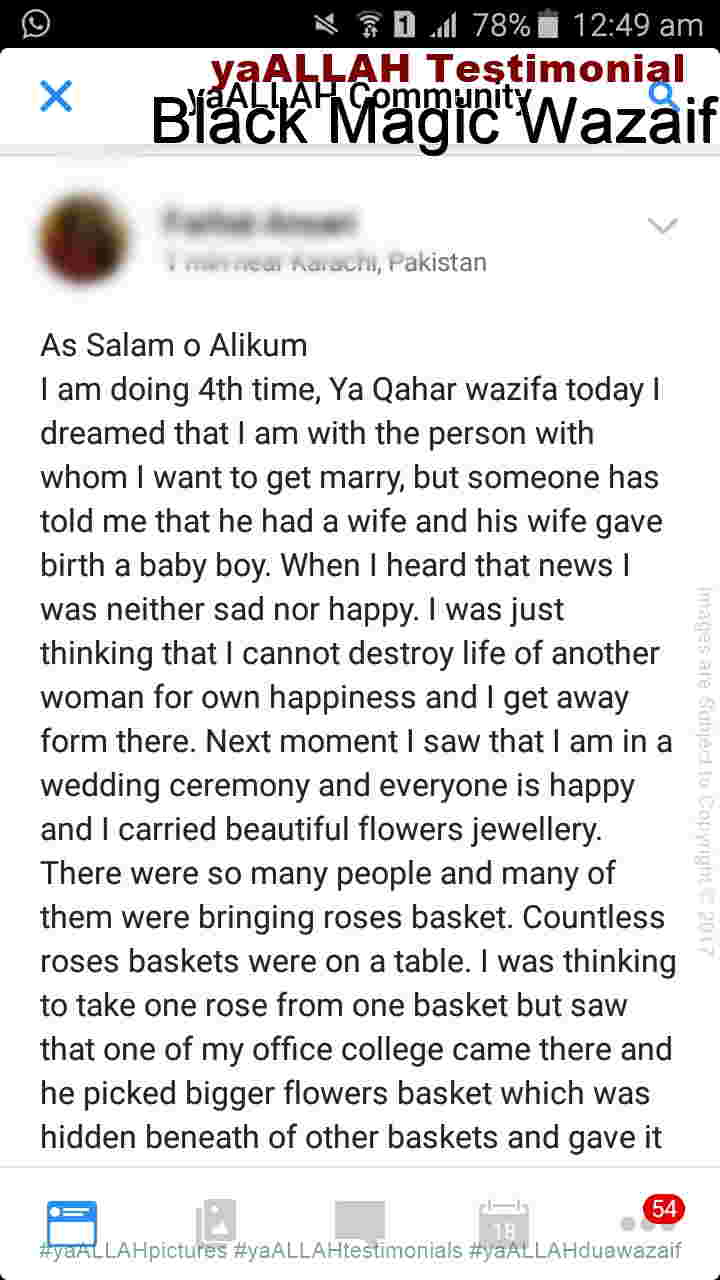Expand the post options chevron
The image size is (720, 1280).
[663, 226]
